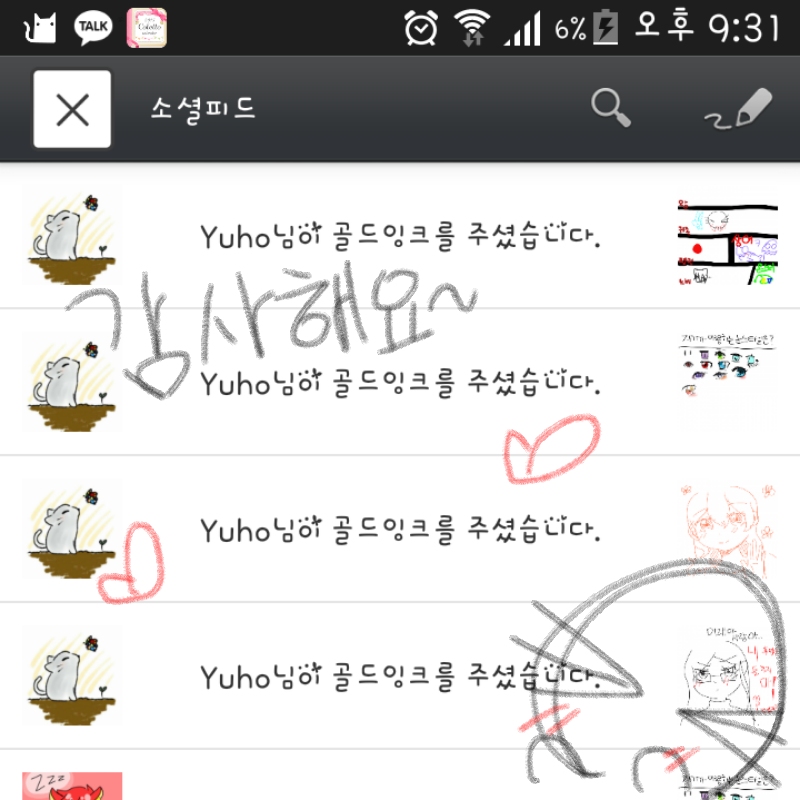Screen dimensions: 800x800
Task: Open the red sketched girl thumbnail
Action: tap(727, 528)
